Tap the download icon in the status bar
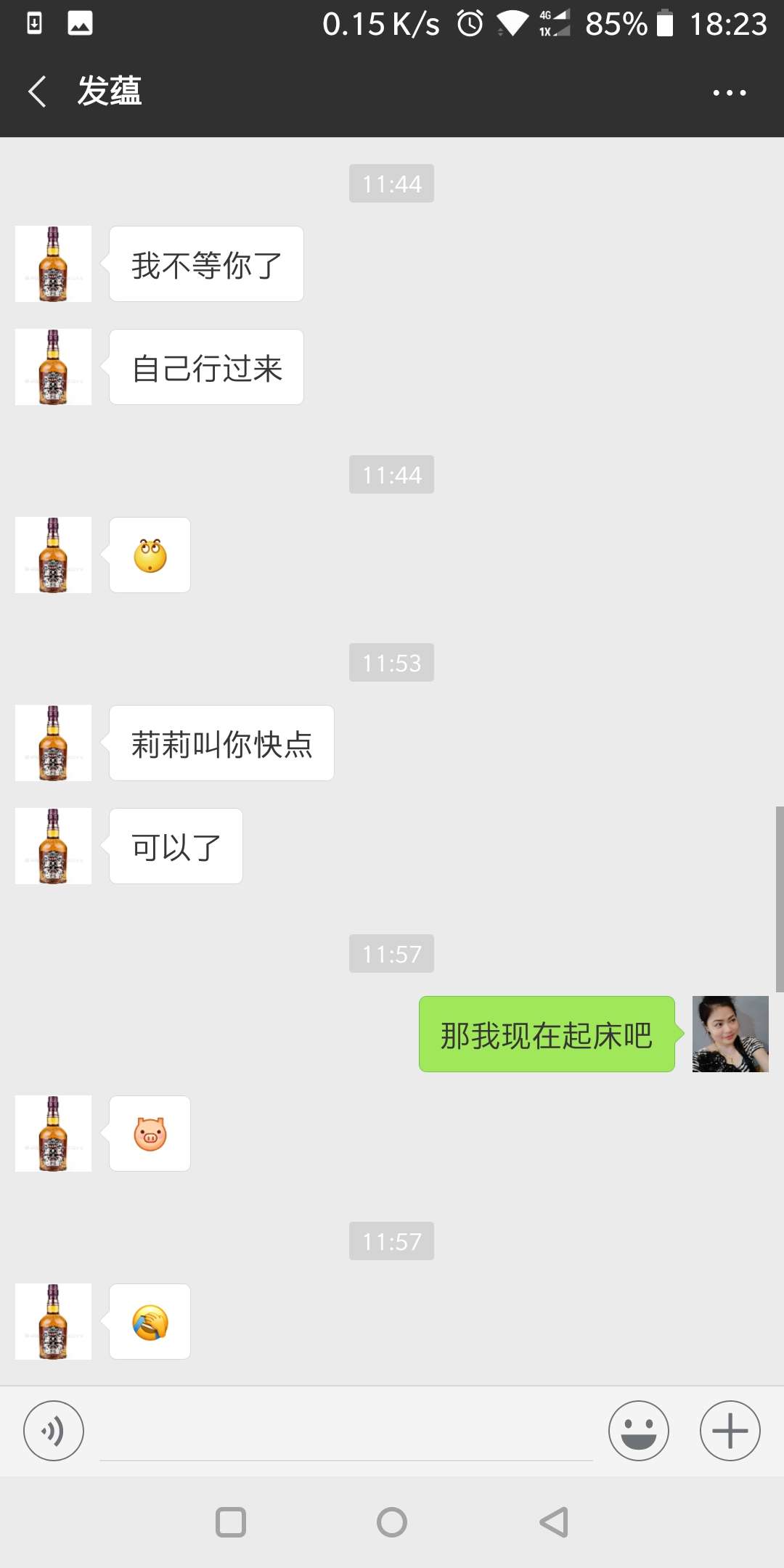 (x=34, y=23)
